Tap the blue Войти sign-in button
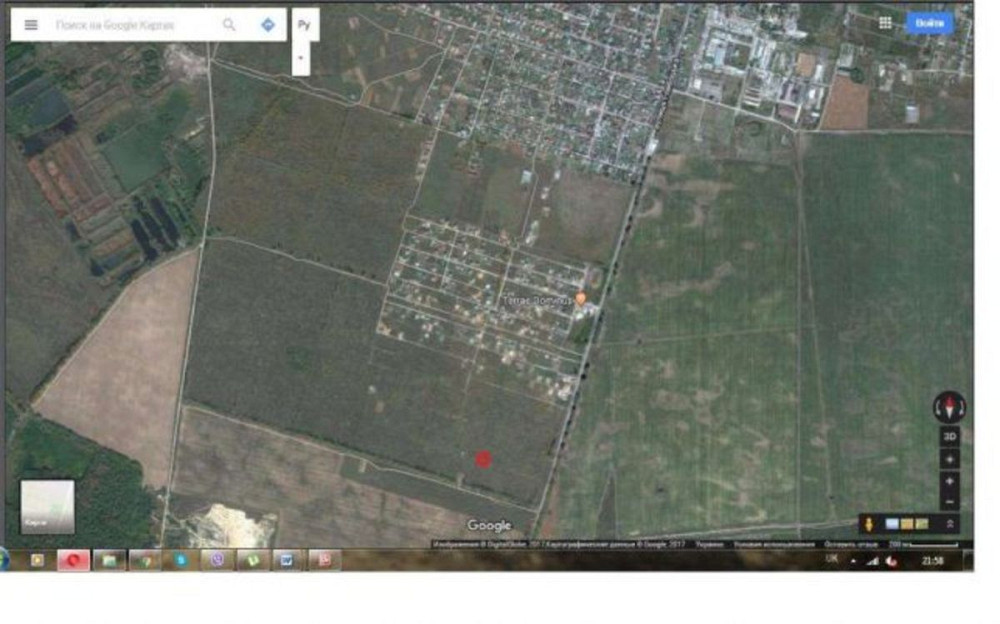1000x624 pixels. pyautogui.click(x=929, y=23)
